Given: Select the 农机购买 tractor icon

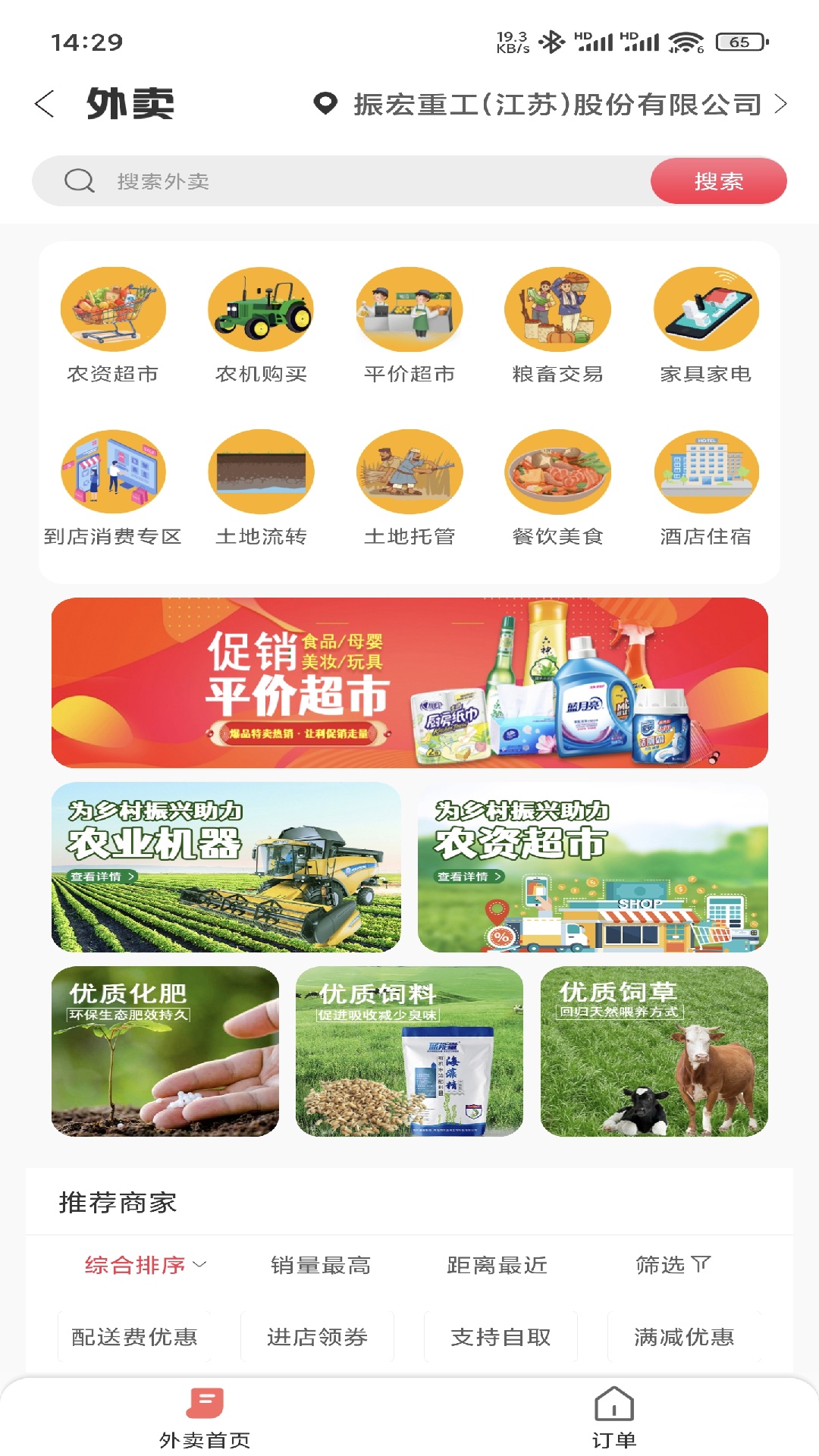Looking at the screenshot, I should point(260,309).
